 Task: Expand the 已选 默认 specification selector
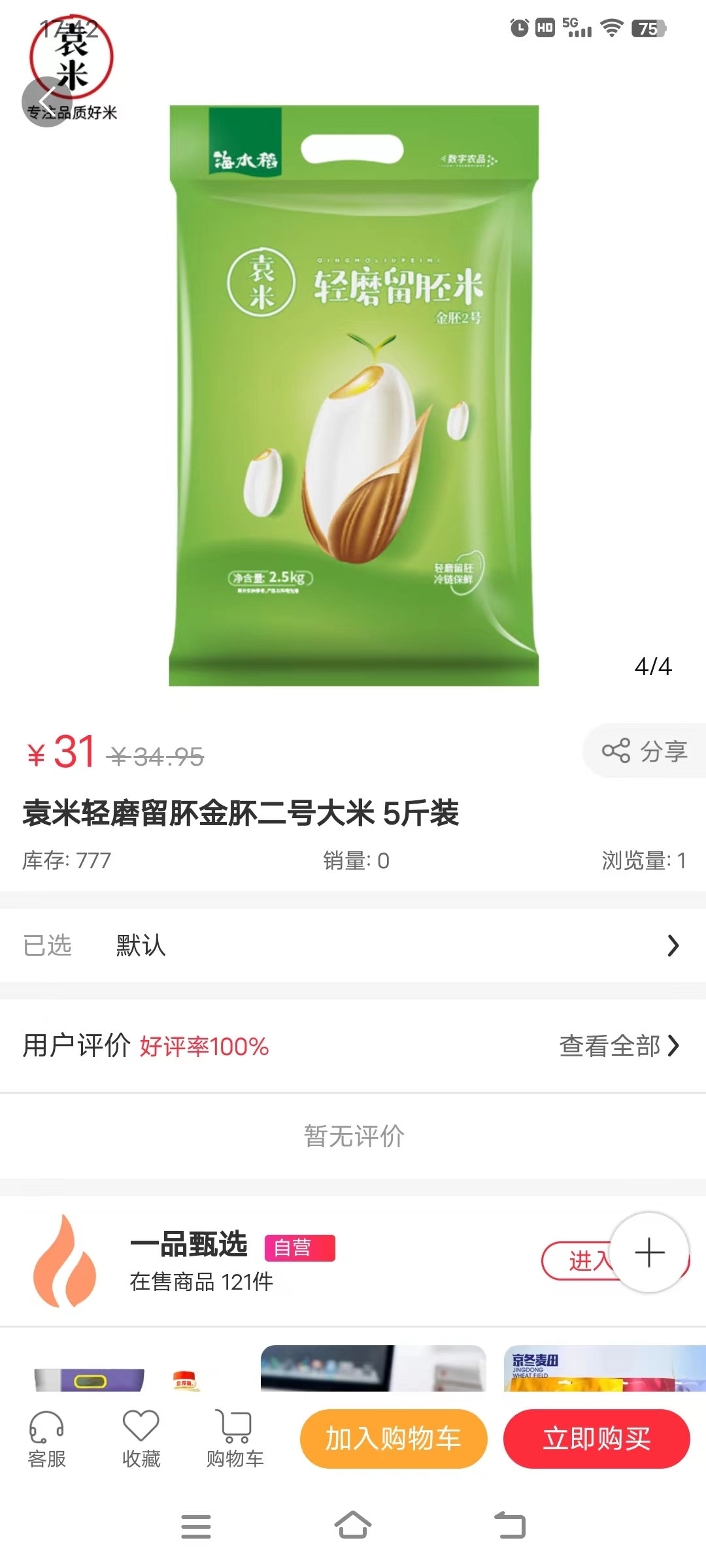click(x=353, y=945)
